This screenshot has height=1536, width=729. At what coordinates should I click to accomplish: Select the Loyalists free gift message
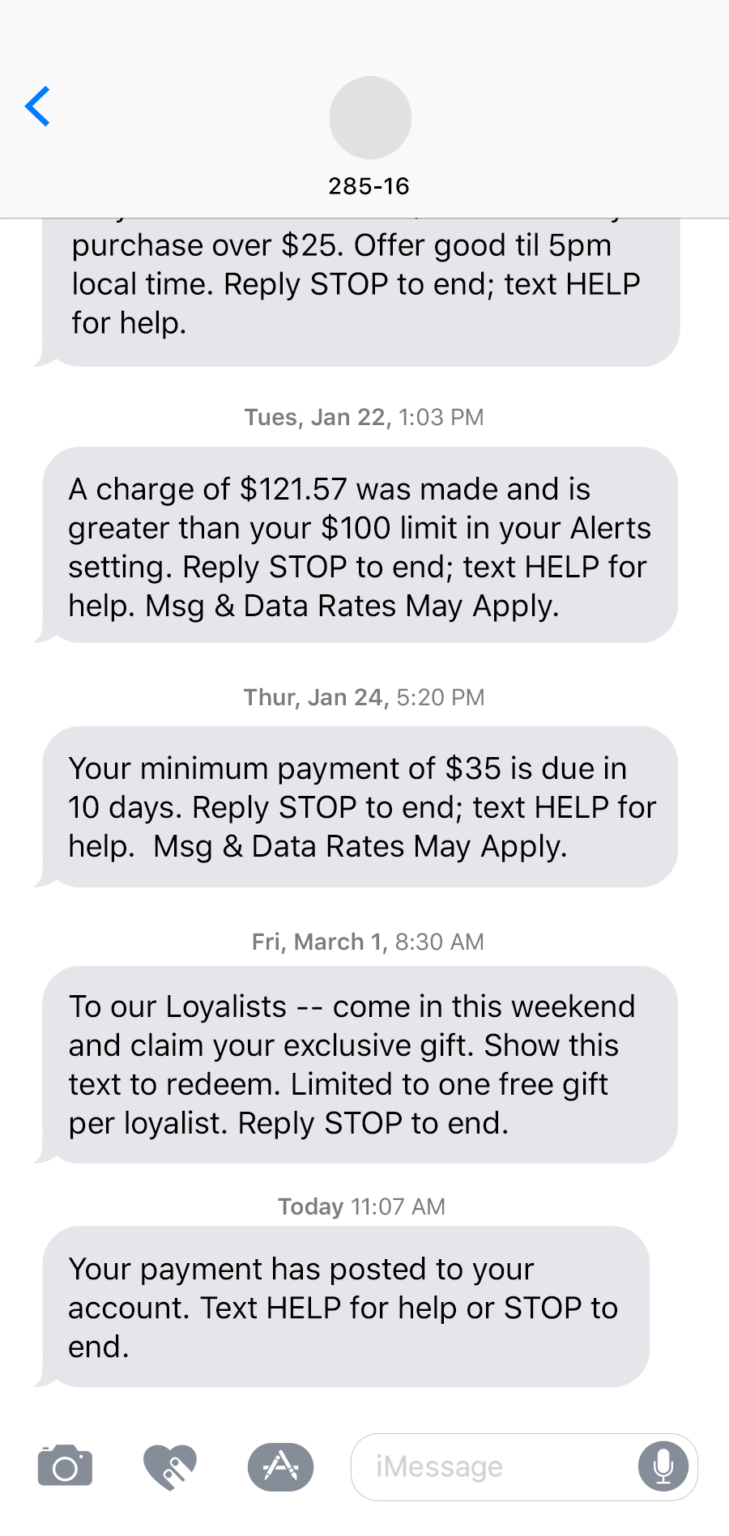(360, 1064)
